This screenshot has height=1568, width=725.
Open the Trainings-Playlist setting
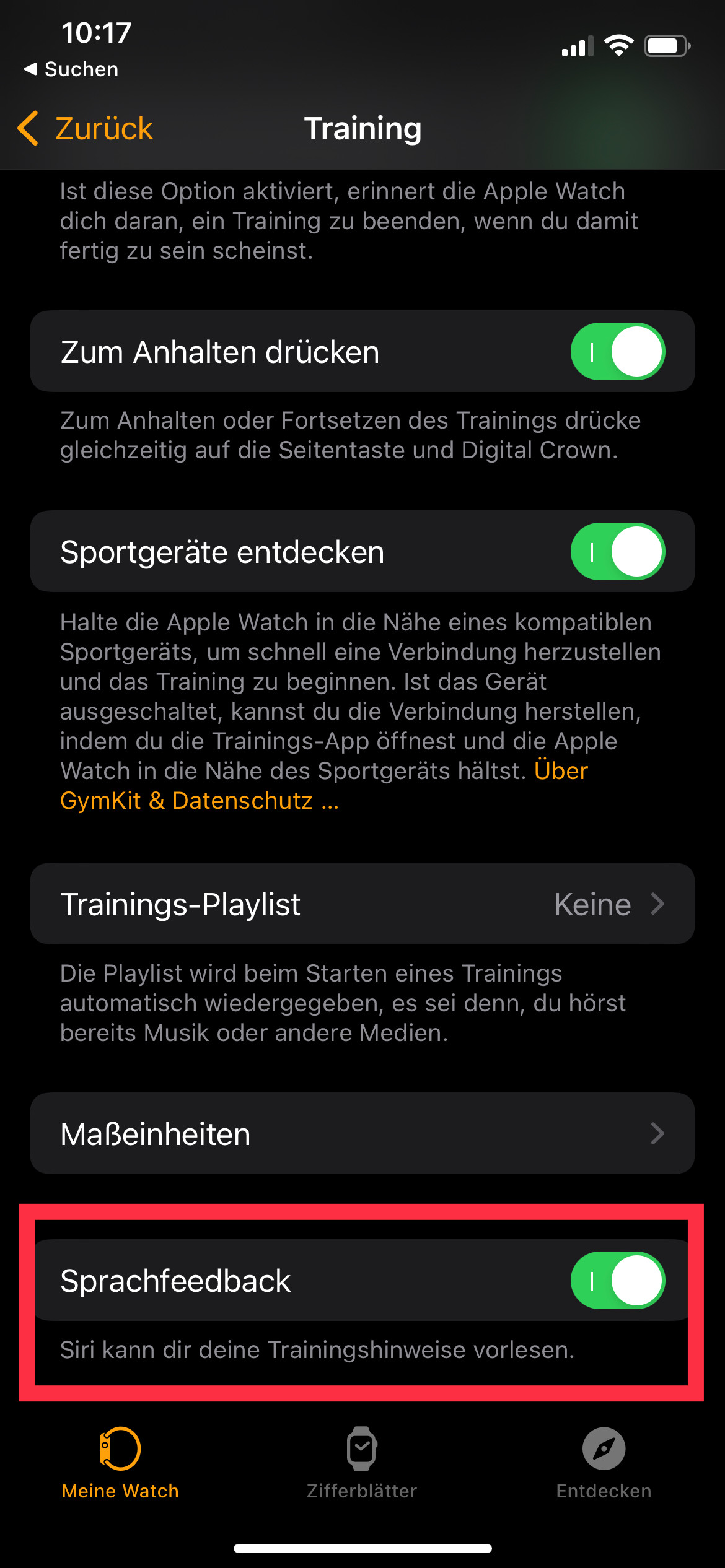pyautogui.click(x=362, y=904)
